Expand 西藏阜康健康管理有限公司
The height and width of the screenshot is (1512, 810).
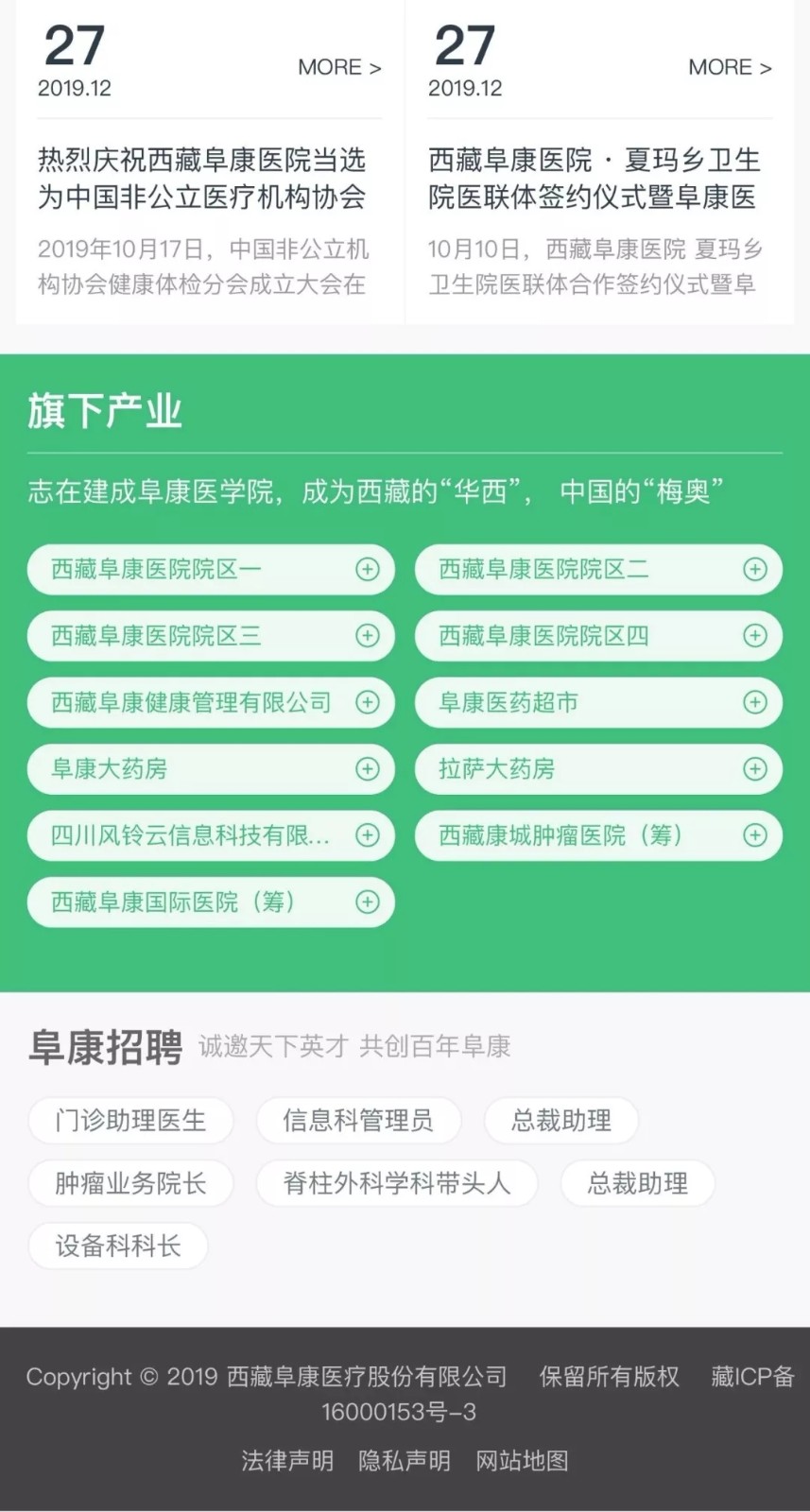[x=367, y=702]
